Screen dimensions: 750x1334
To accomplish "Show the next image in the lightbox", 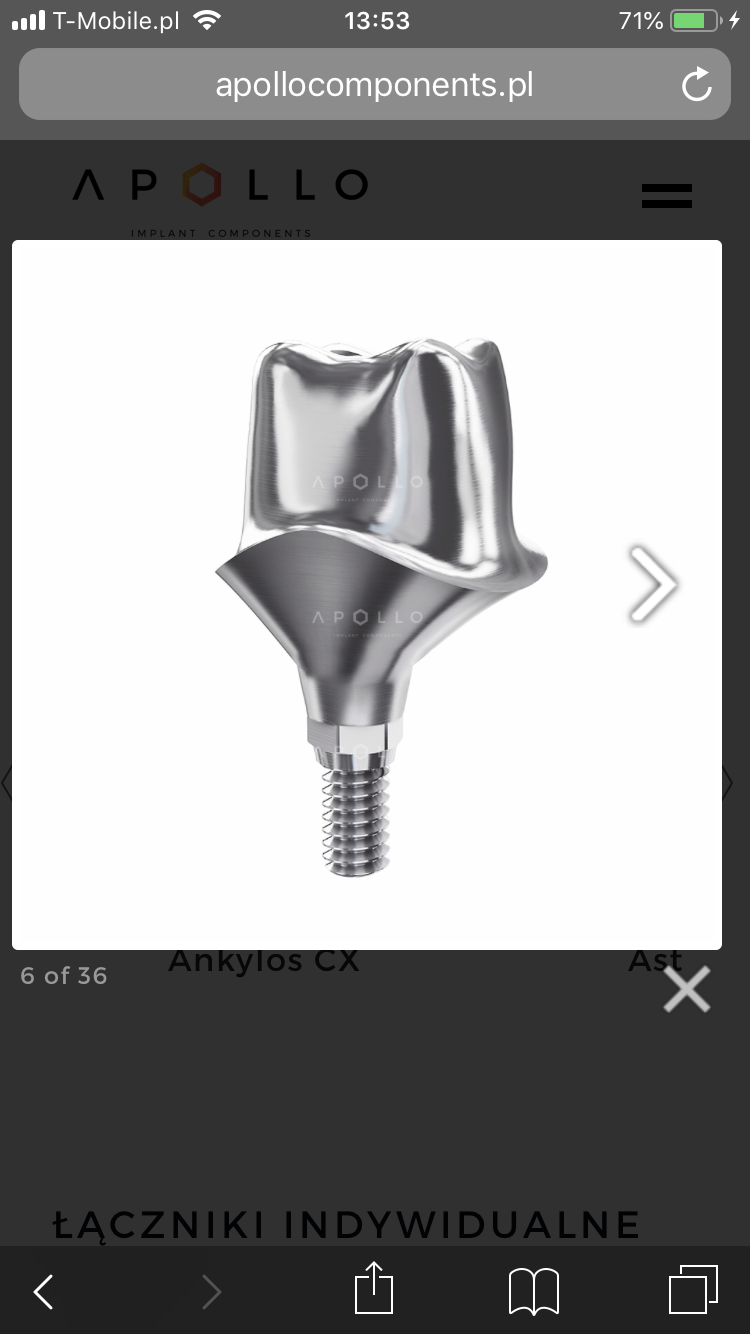I will pyautogui.click(x=653, y=583).
